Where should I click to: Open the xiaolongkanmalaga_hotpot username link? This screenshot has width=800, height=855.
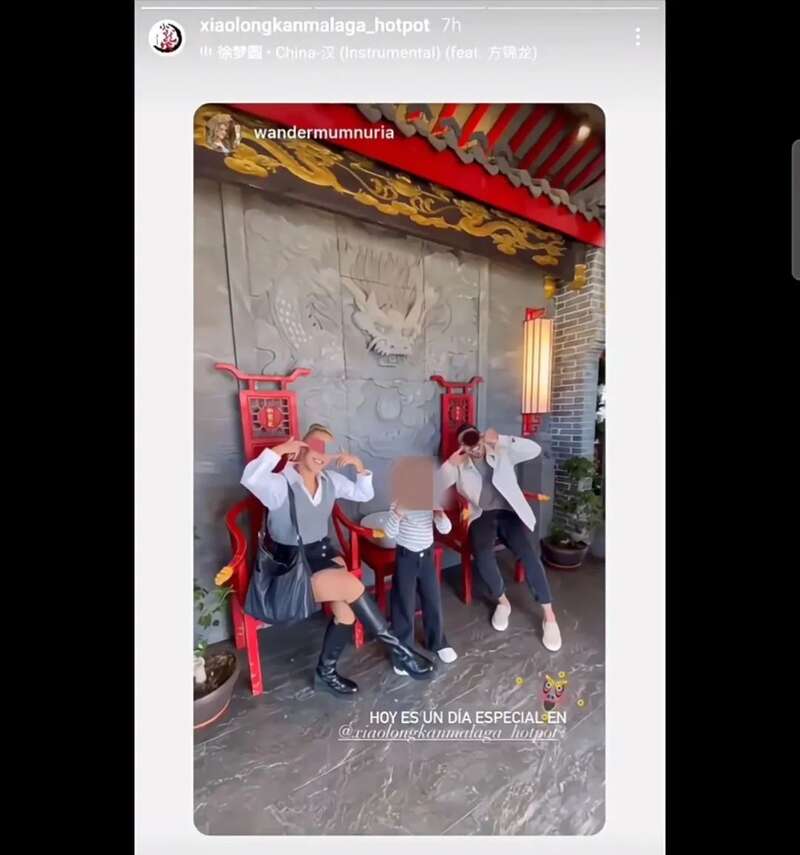(315, 25)
